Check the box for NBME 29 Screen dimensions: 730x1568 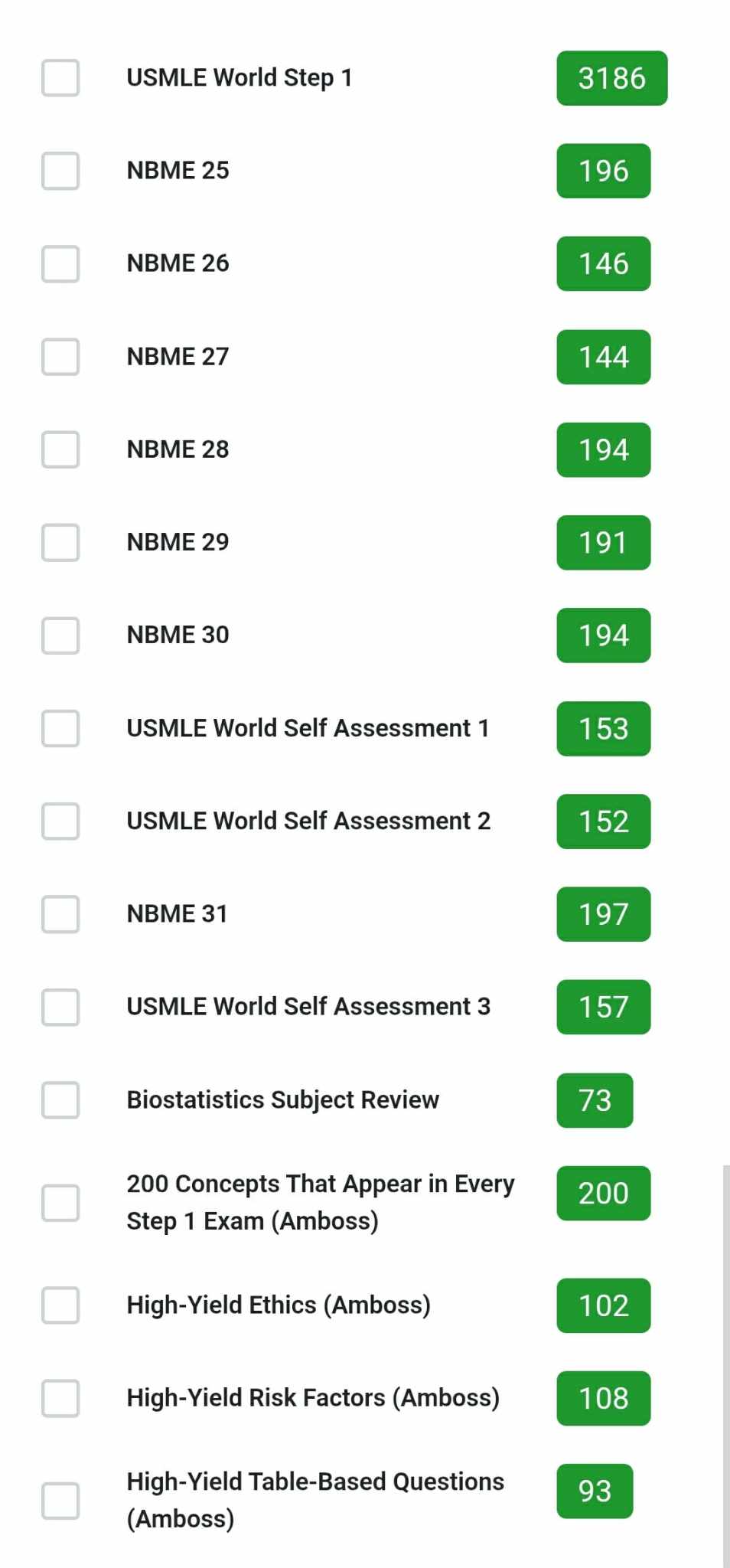pyautogui.click(x=60, y=542)
